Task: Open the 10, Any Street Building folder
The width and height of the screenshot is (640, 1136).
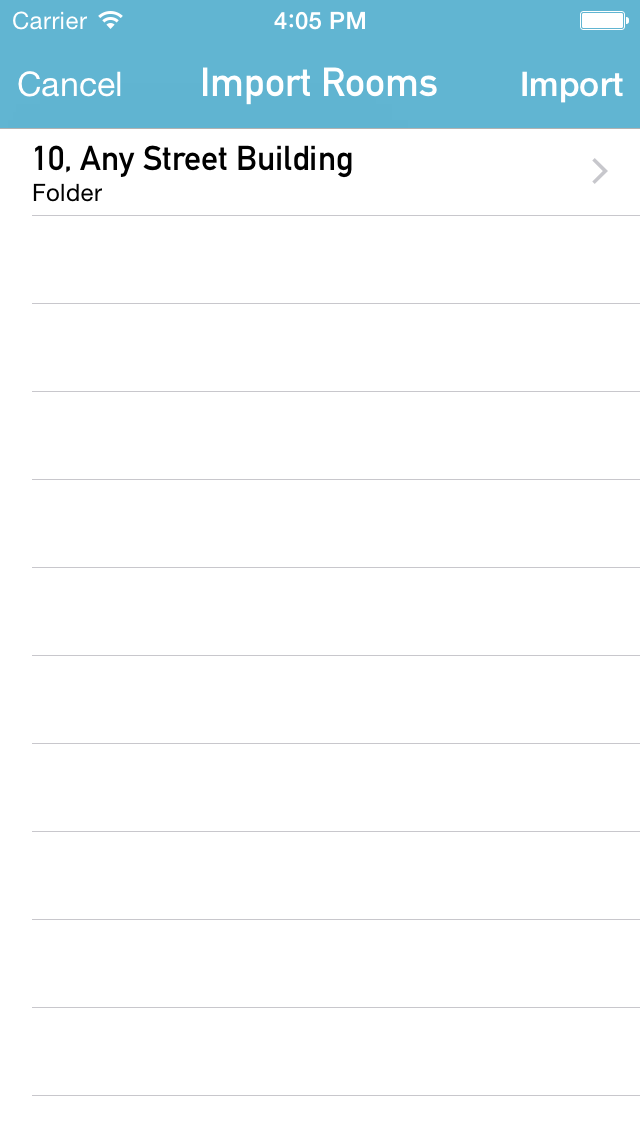Action: [320, 172]
